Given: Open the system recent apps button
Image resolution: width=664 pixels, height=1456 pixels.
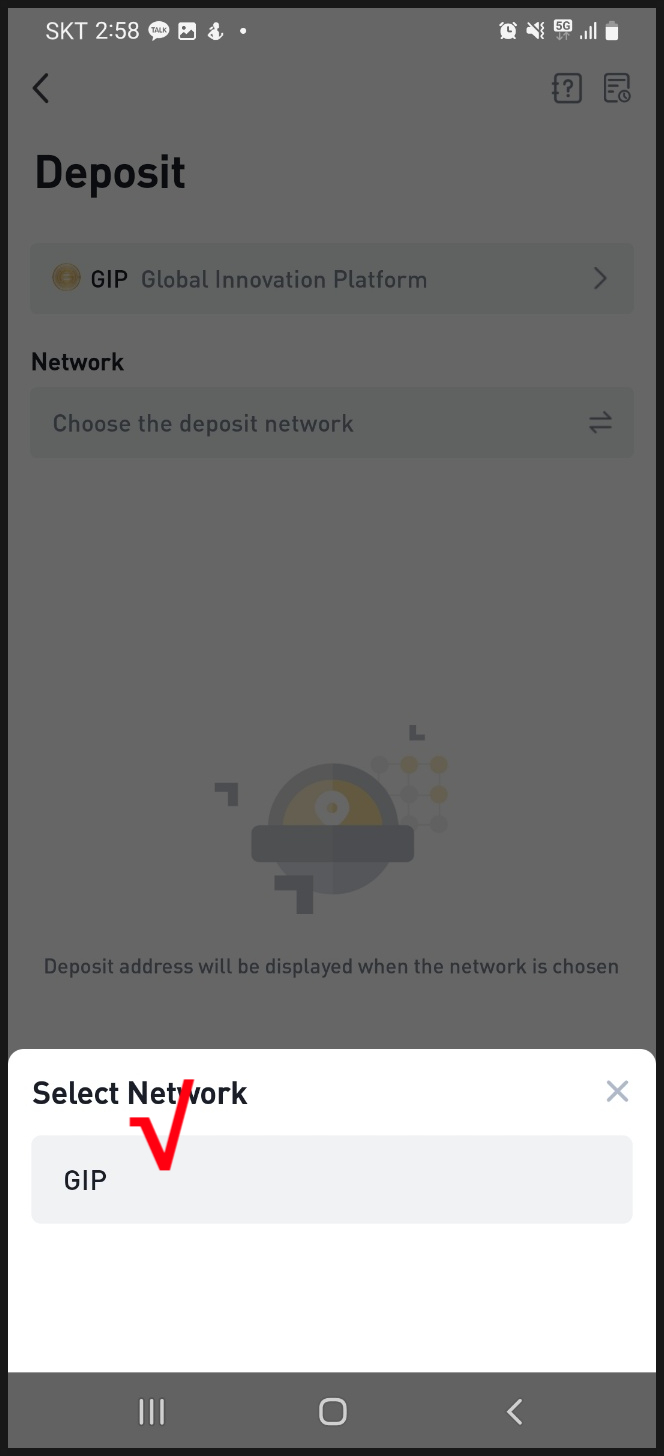Looking at the screenshot, I should click(151, 1411).
